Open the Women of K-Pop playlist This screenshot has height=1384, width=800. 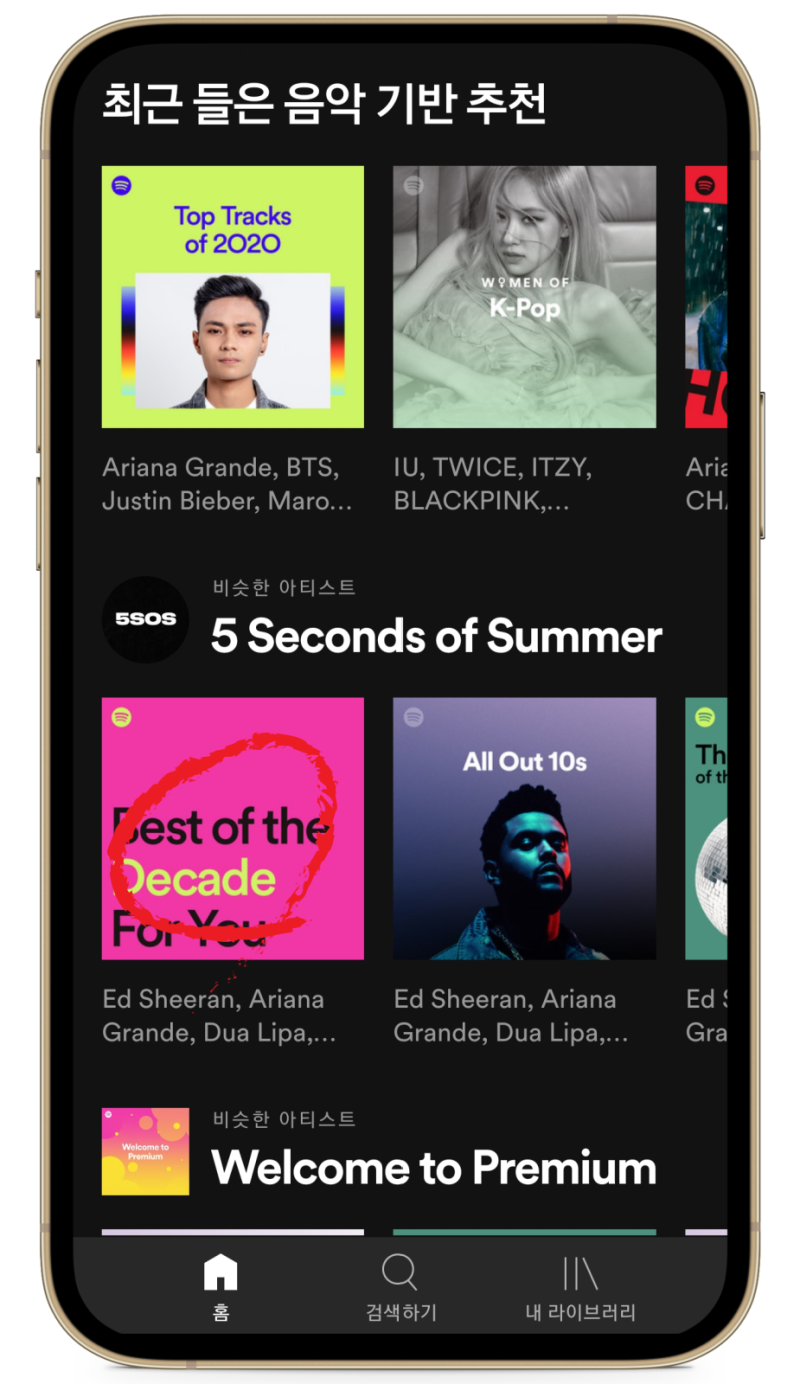click(x=524, y=297)
